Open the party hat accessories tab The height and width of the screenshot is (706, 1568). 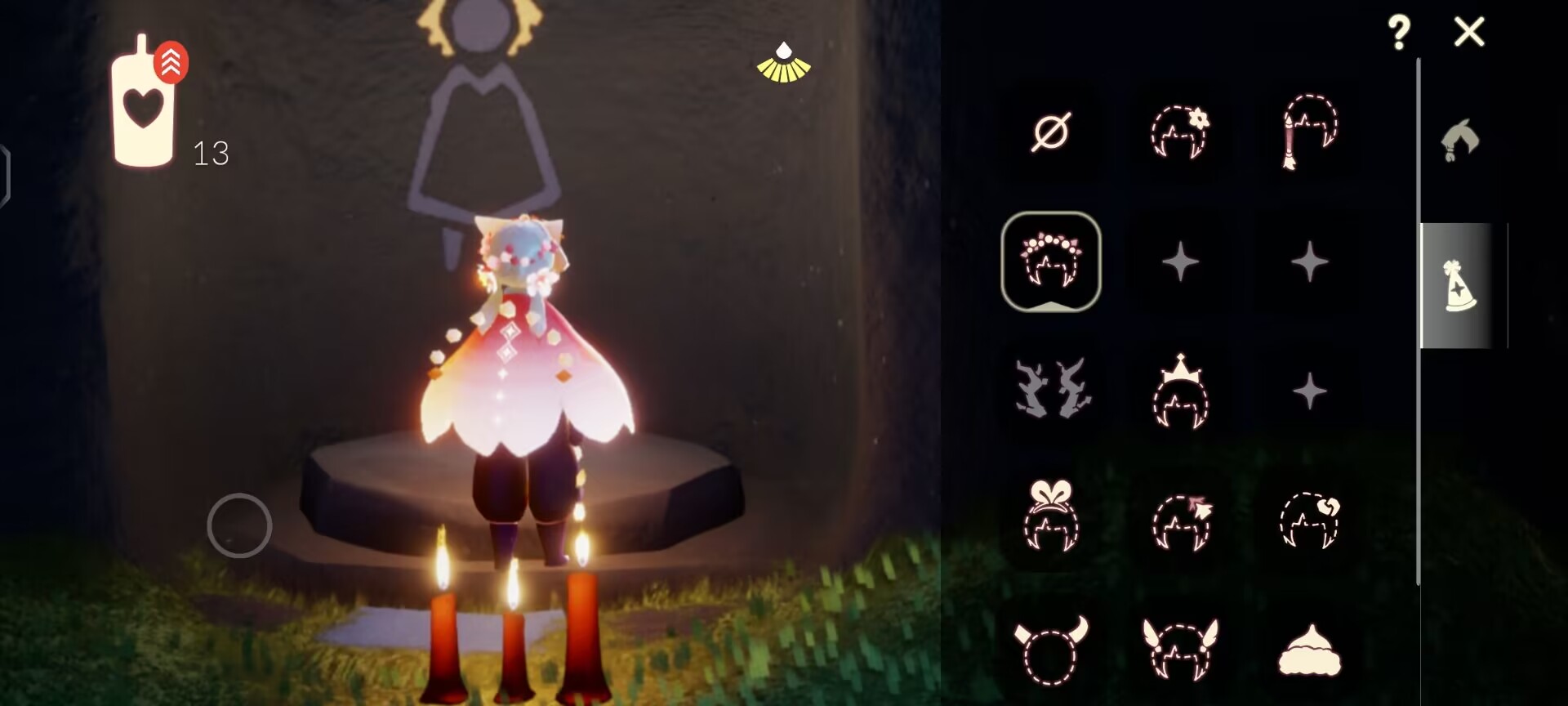[1460, 286]
